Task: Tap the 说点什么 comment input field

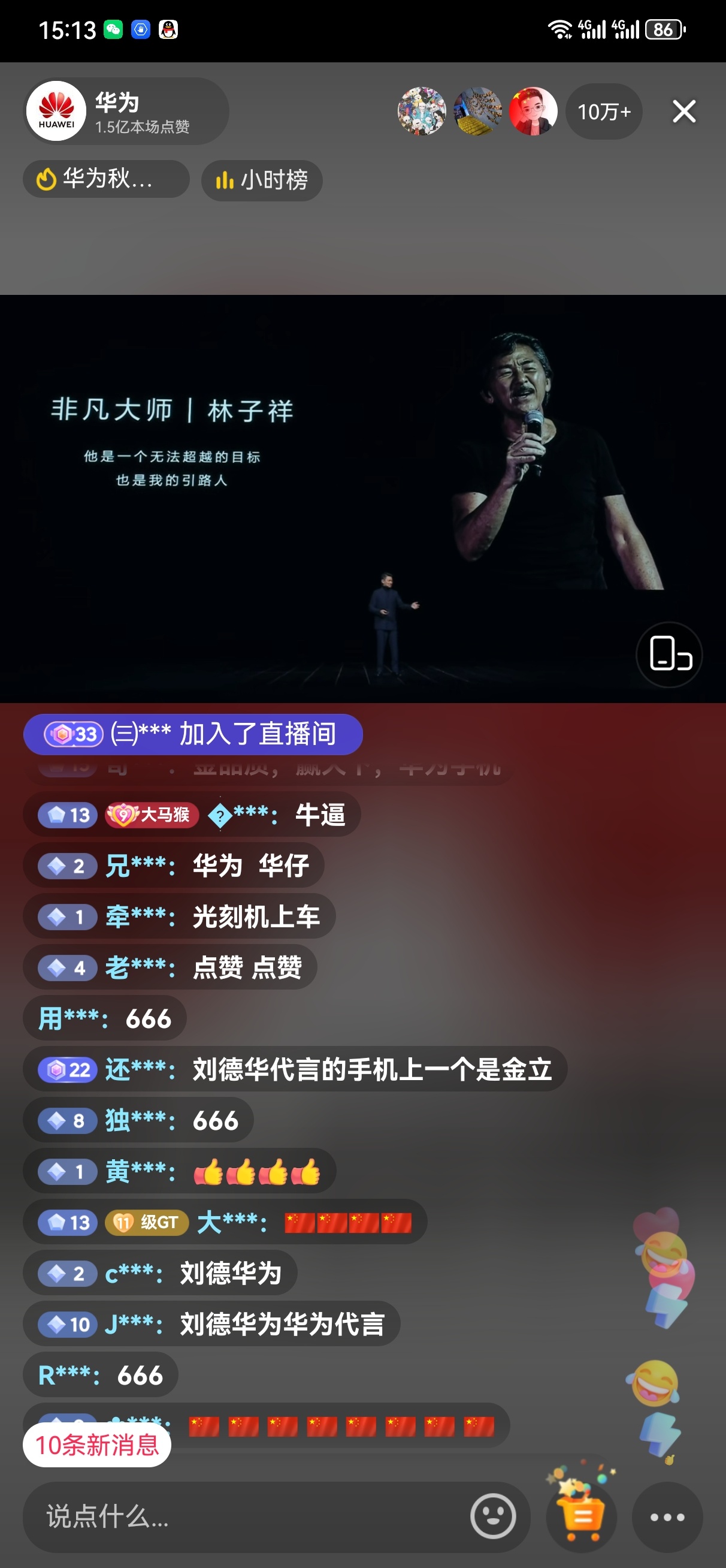Action: (x=243, y=1516)
